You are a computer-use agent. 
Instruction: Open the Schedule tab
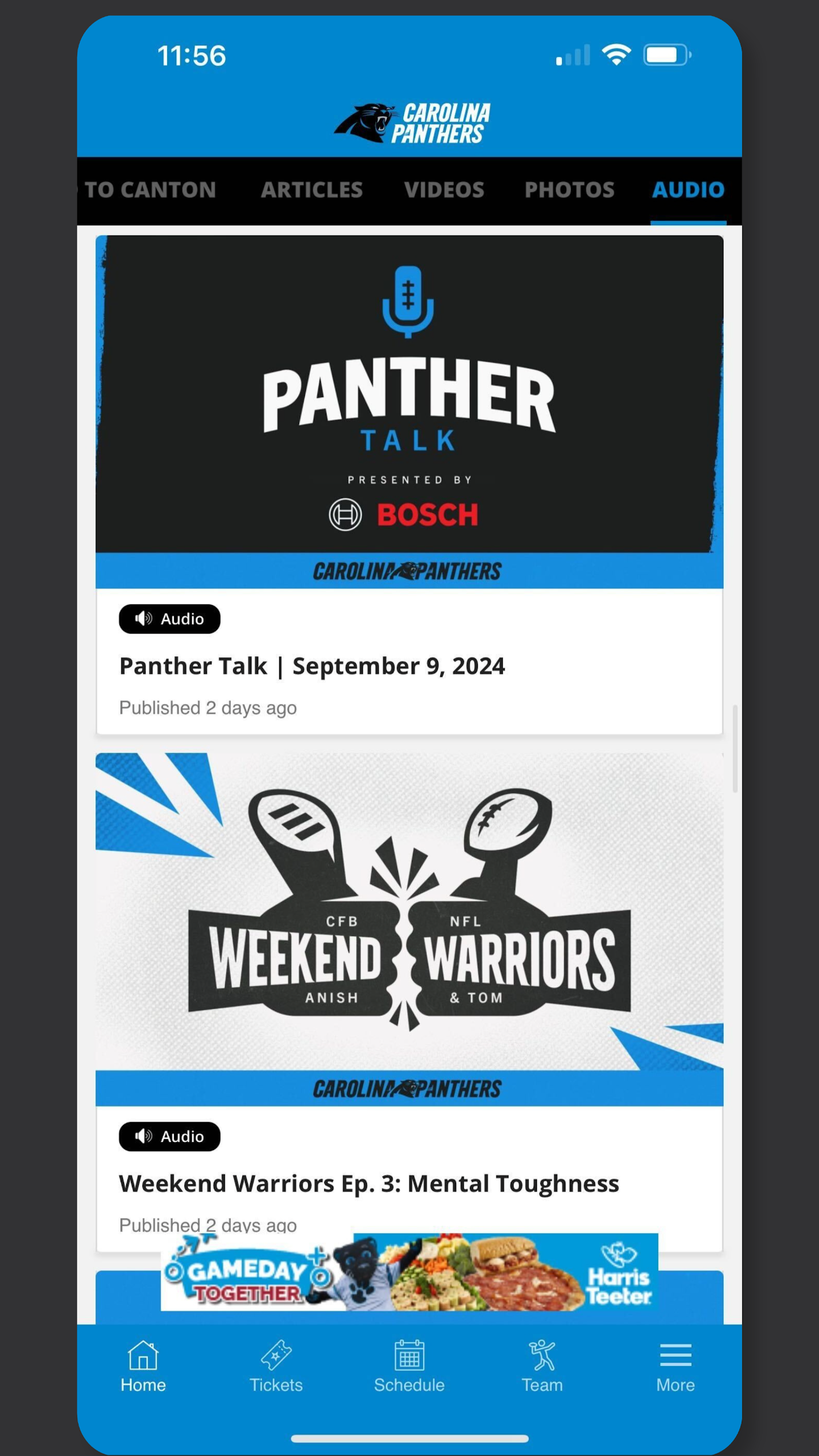pos(409,1366)
